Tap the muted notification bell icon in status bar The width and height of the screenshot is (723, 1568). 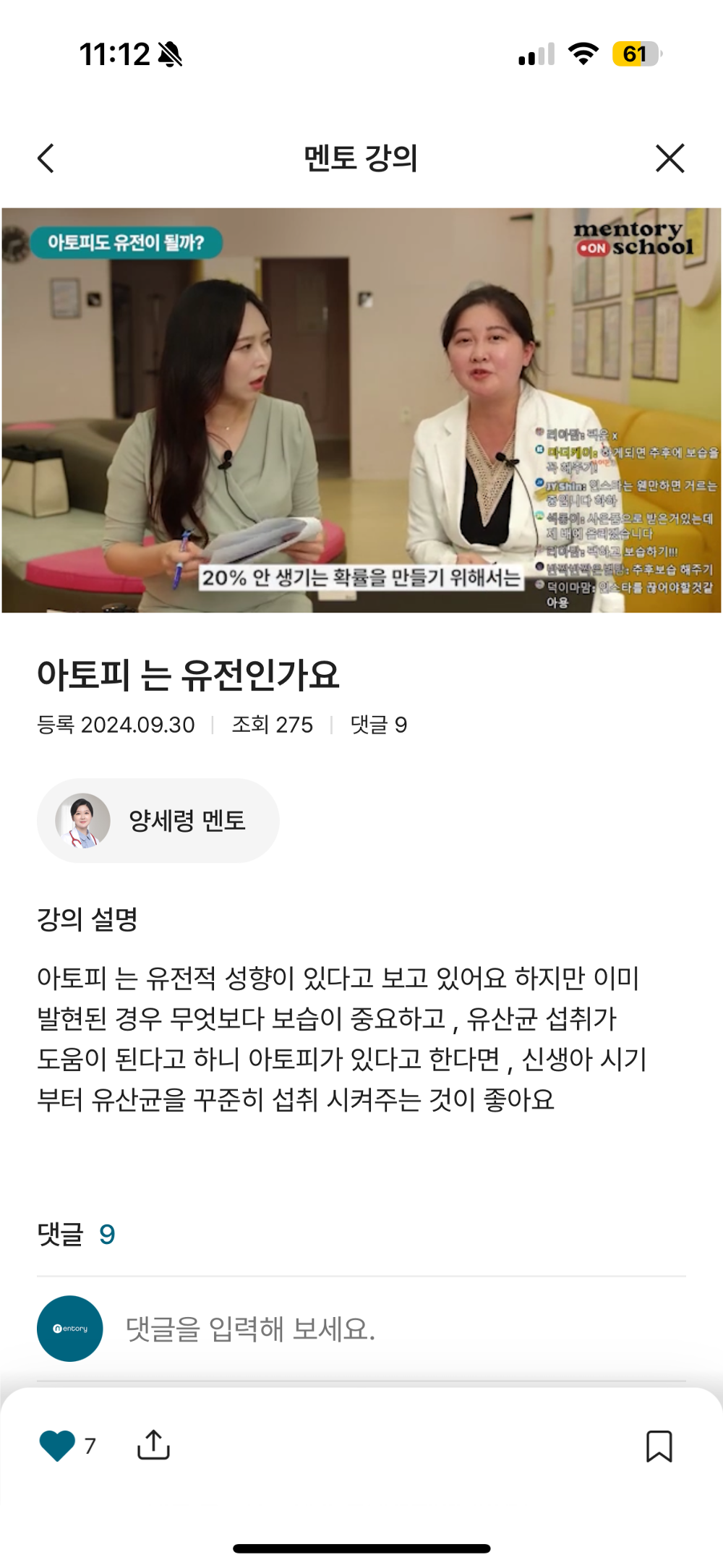coord(168,54)
